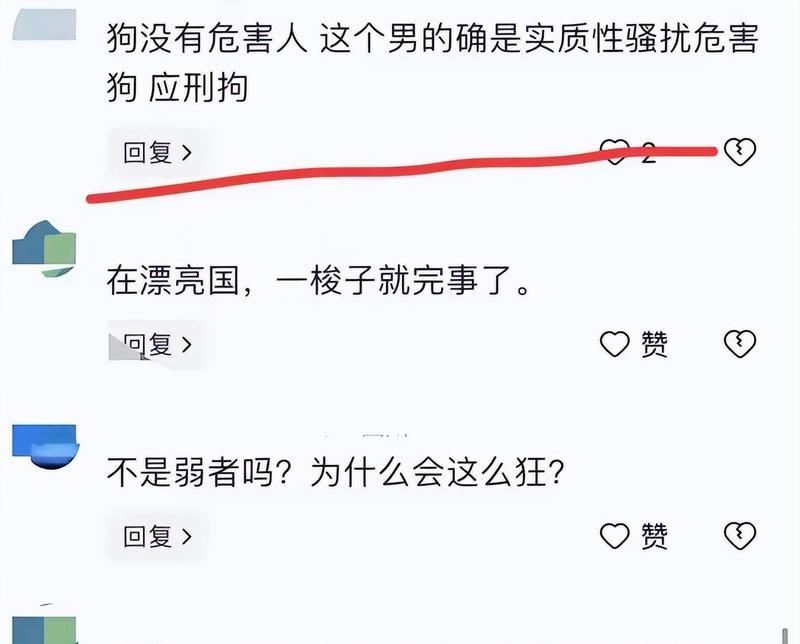800x644 pixels.
Task: Dislike the comment ending with 应刑拘
Action: pyautogui.click(x=739, y=152)
